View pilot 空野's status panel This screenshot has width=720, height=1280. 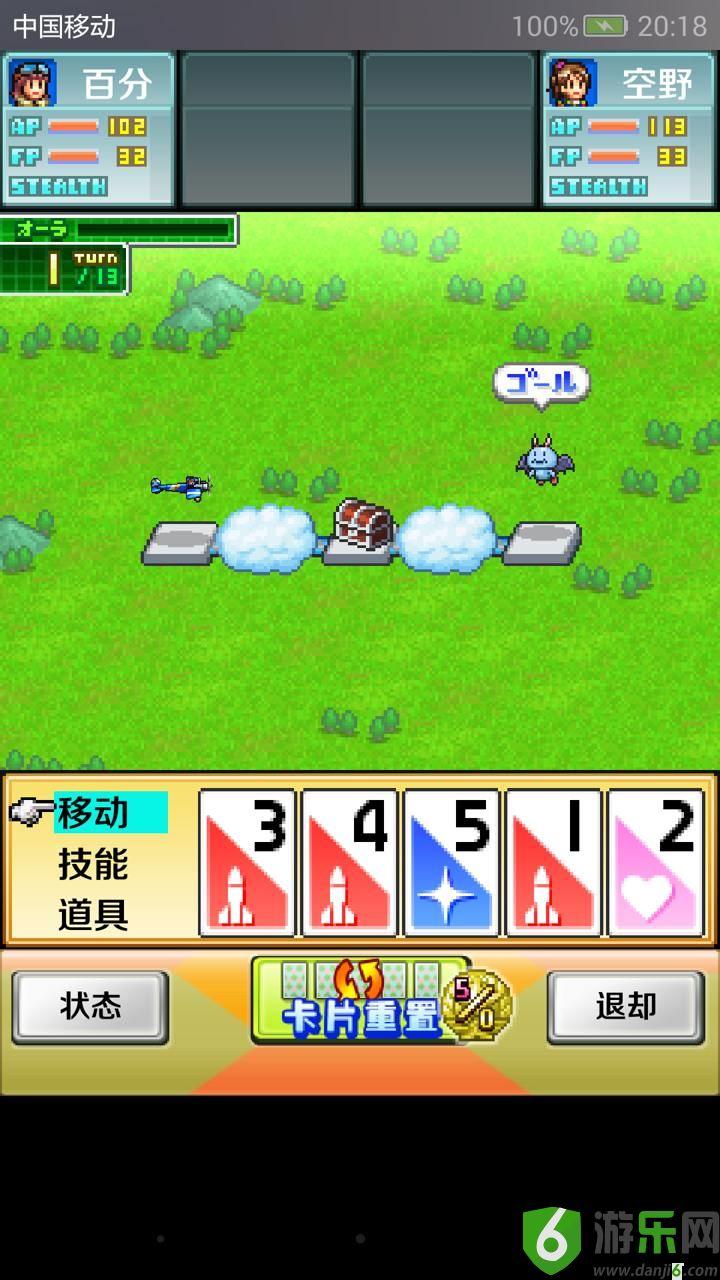click(x=629, y=129)
